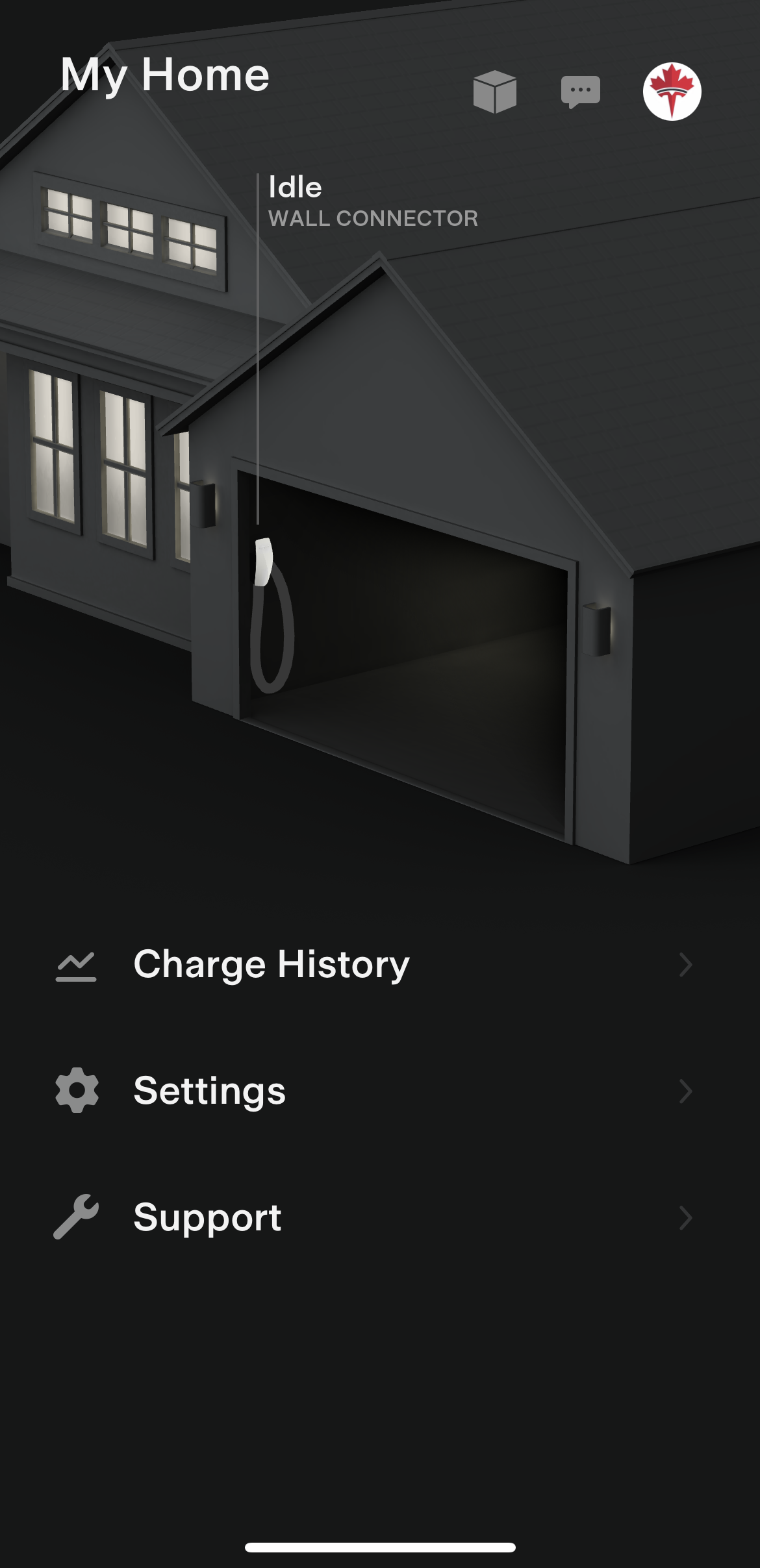Screen dimensions: 760x1568
Task: Select the Idle Wall Connector status
Action: click(372, 201)
